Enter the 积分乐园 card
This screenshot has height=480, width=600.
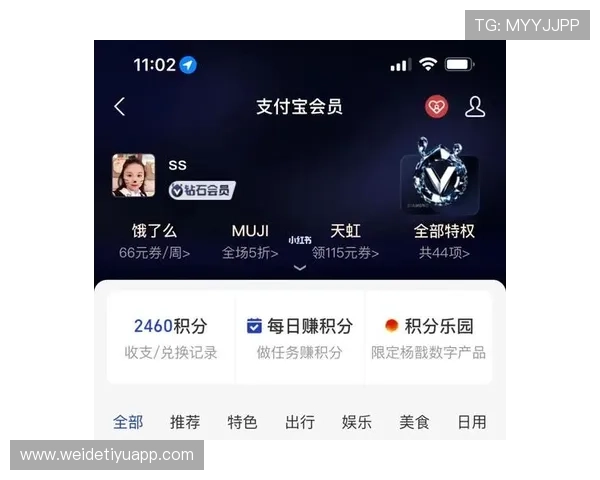tap(428, 338)
